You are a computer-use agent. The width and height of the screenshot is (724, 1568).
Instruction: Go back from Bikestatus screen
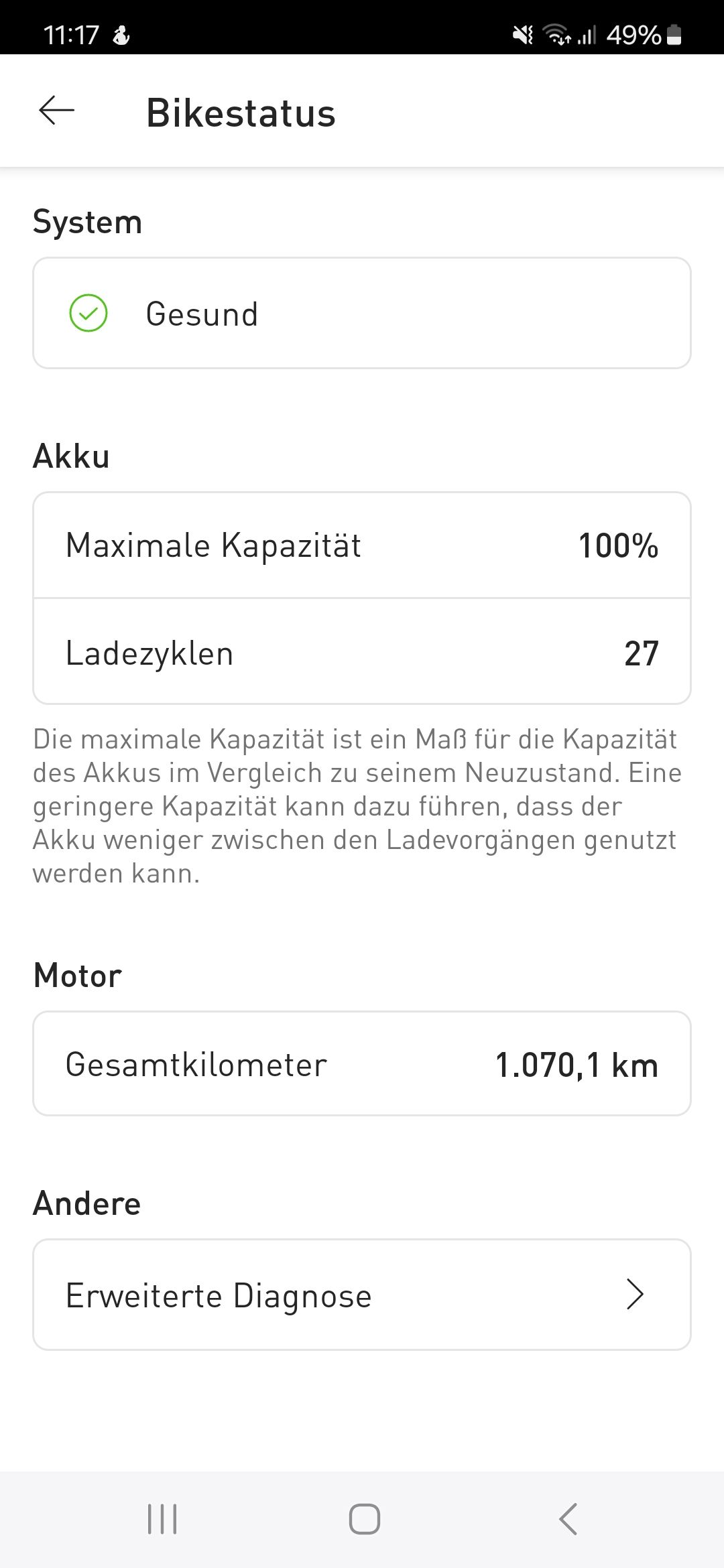tap(56, 111)
